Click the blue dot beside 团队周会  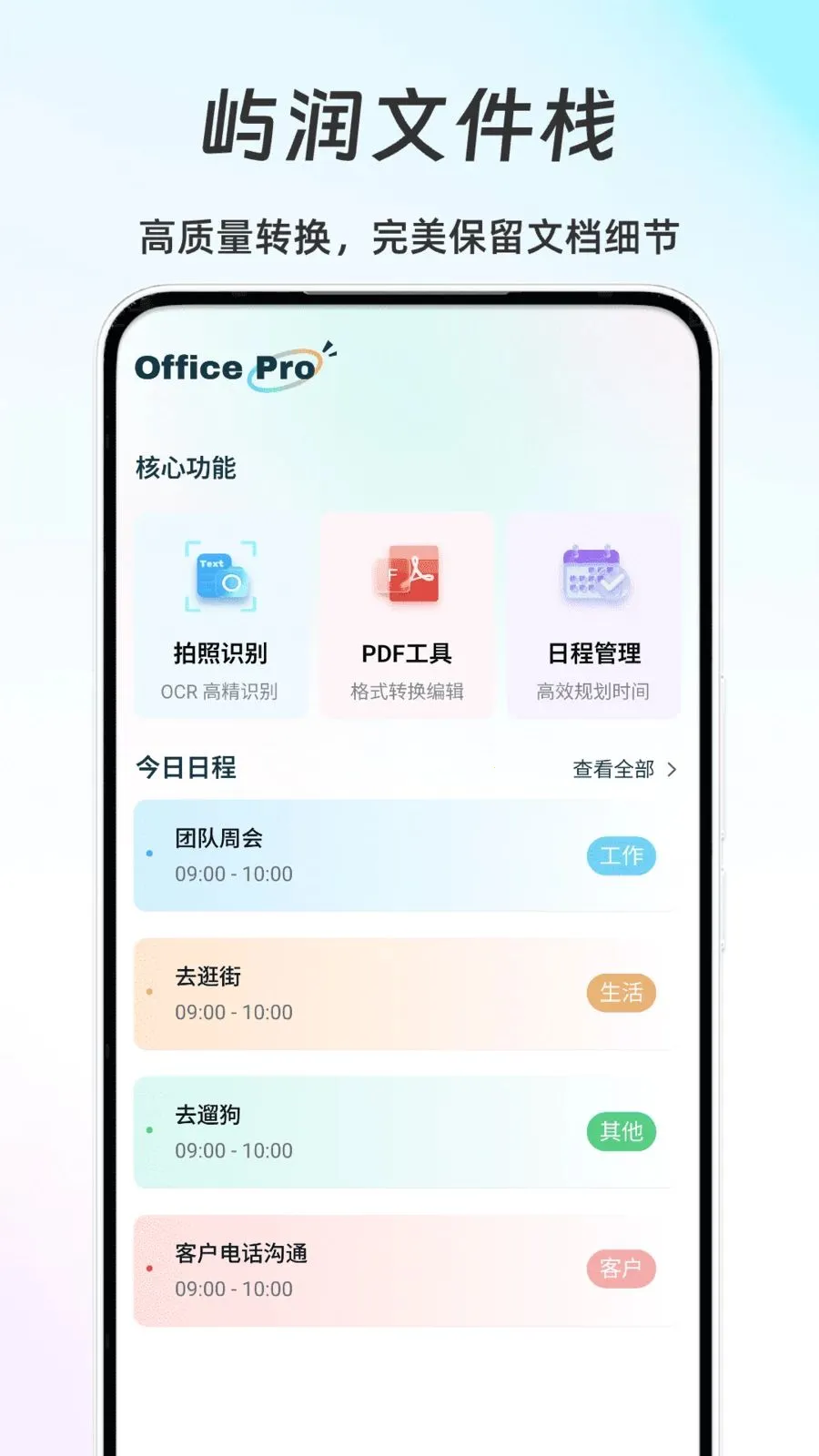tap(149, 854)
